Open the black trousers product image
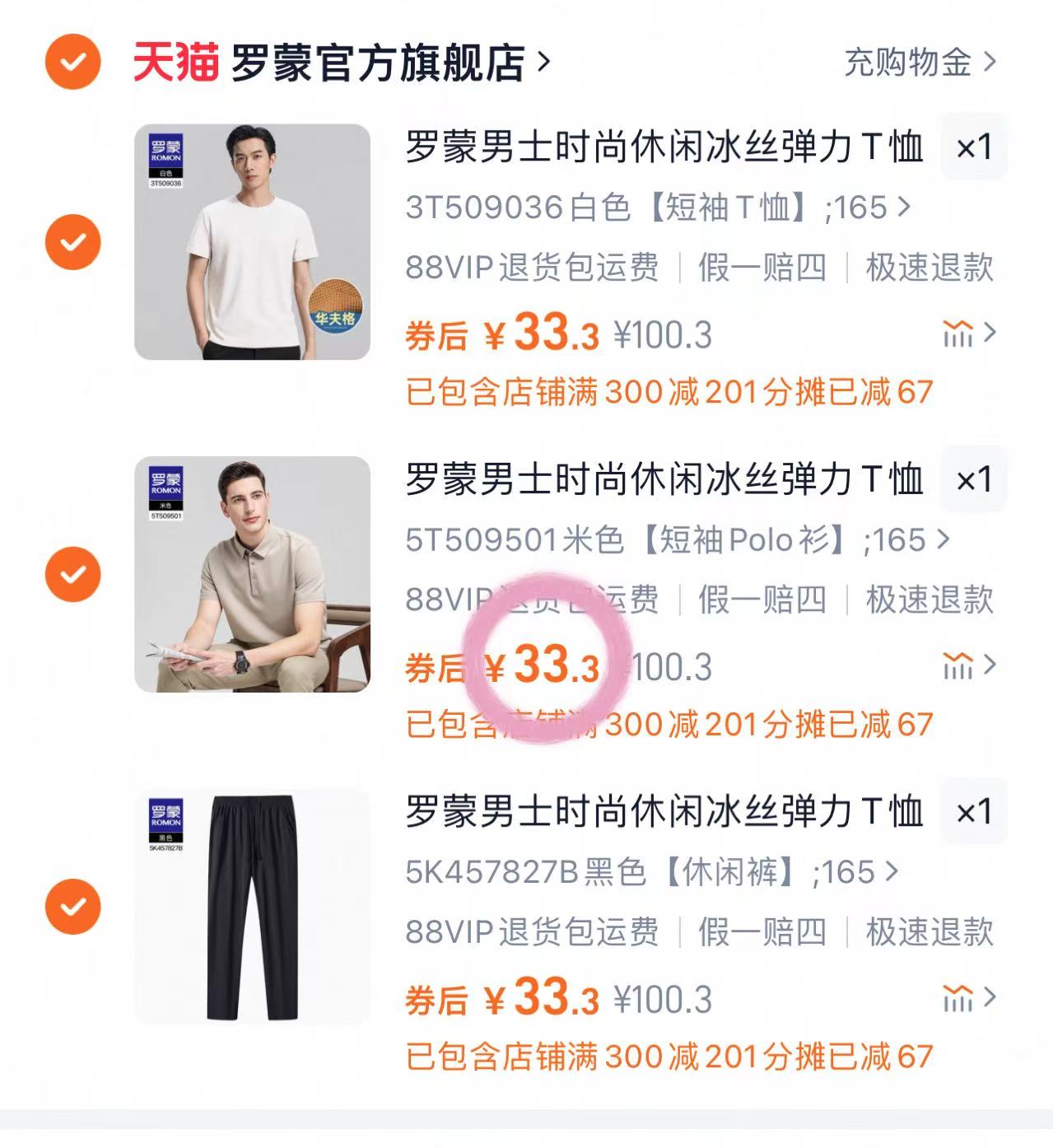This screenshot has height=1148, width=1053. tap(252, 907)
